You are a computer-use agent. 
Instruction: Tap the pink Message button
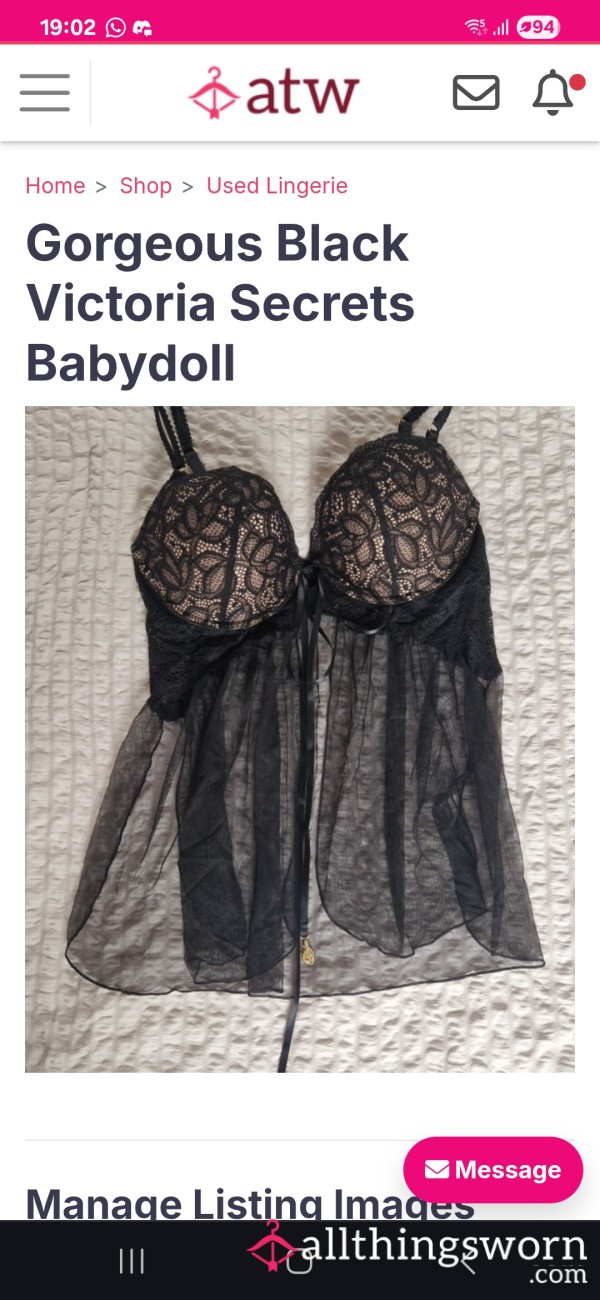tap(493, 1170)
